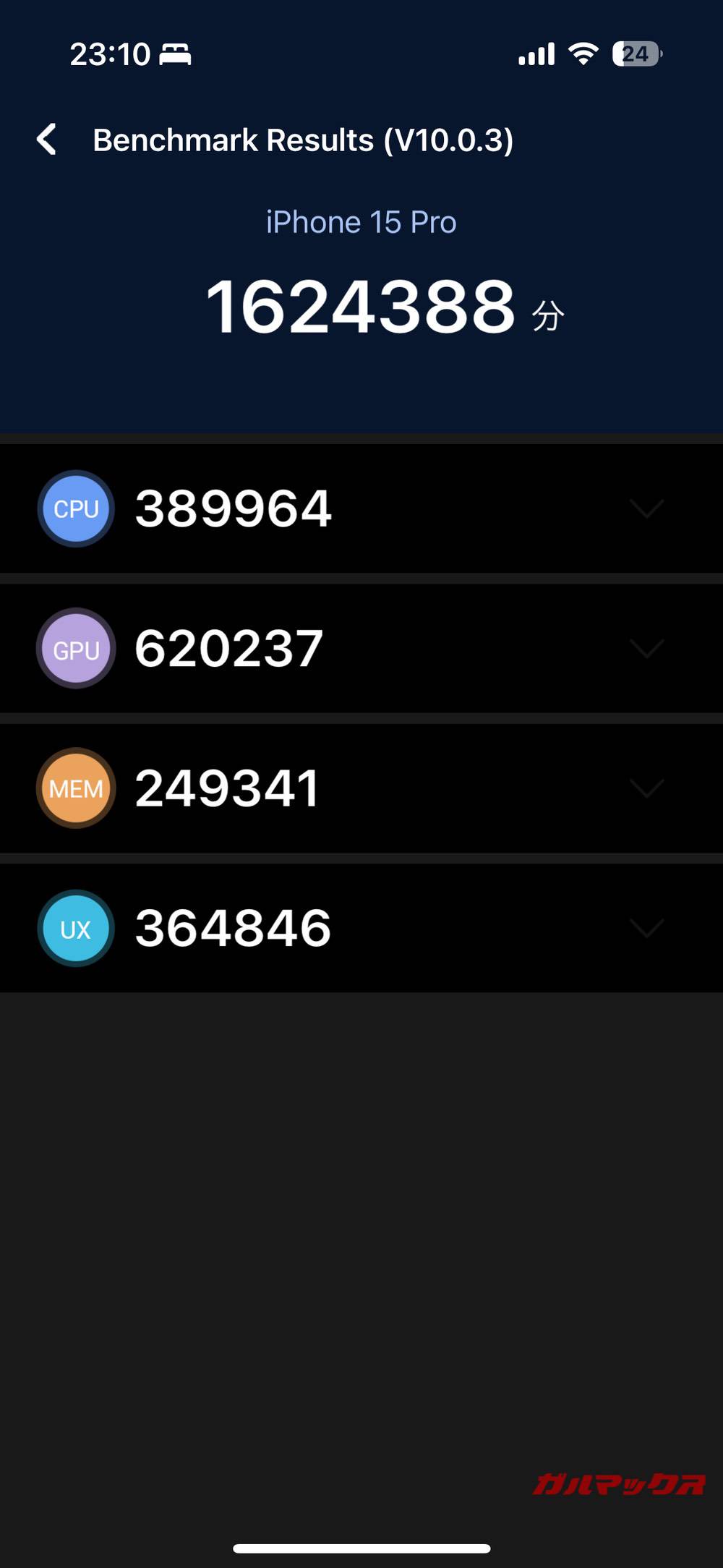Select the CPU score circular icon
Viewport: 723px width, 1568px height.
(x=75, y=508)
